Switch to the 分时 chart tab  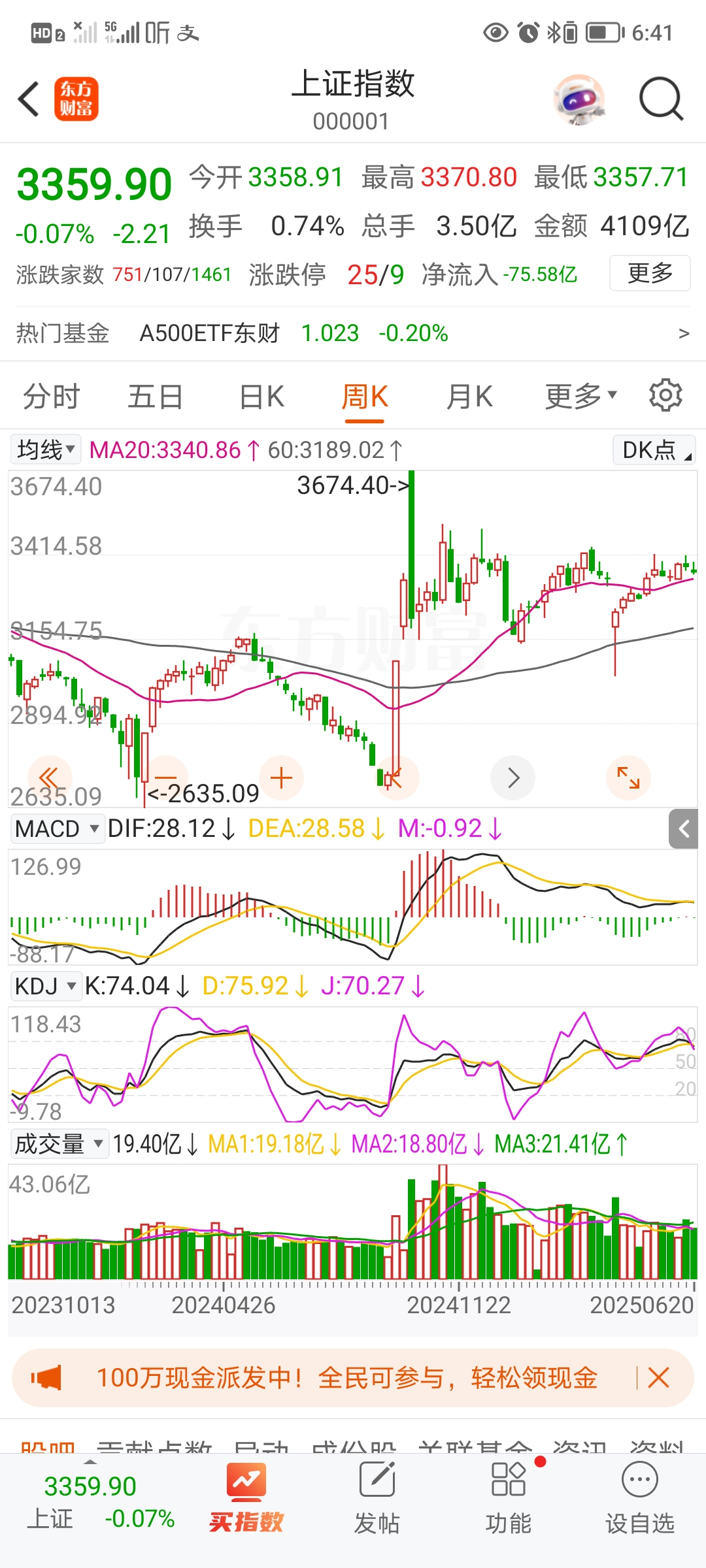(x=51, y=397)
